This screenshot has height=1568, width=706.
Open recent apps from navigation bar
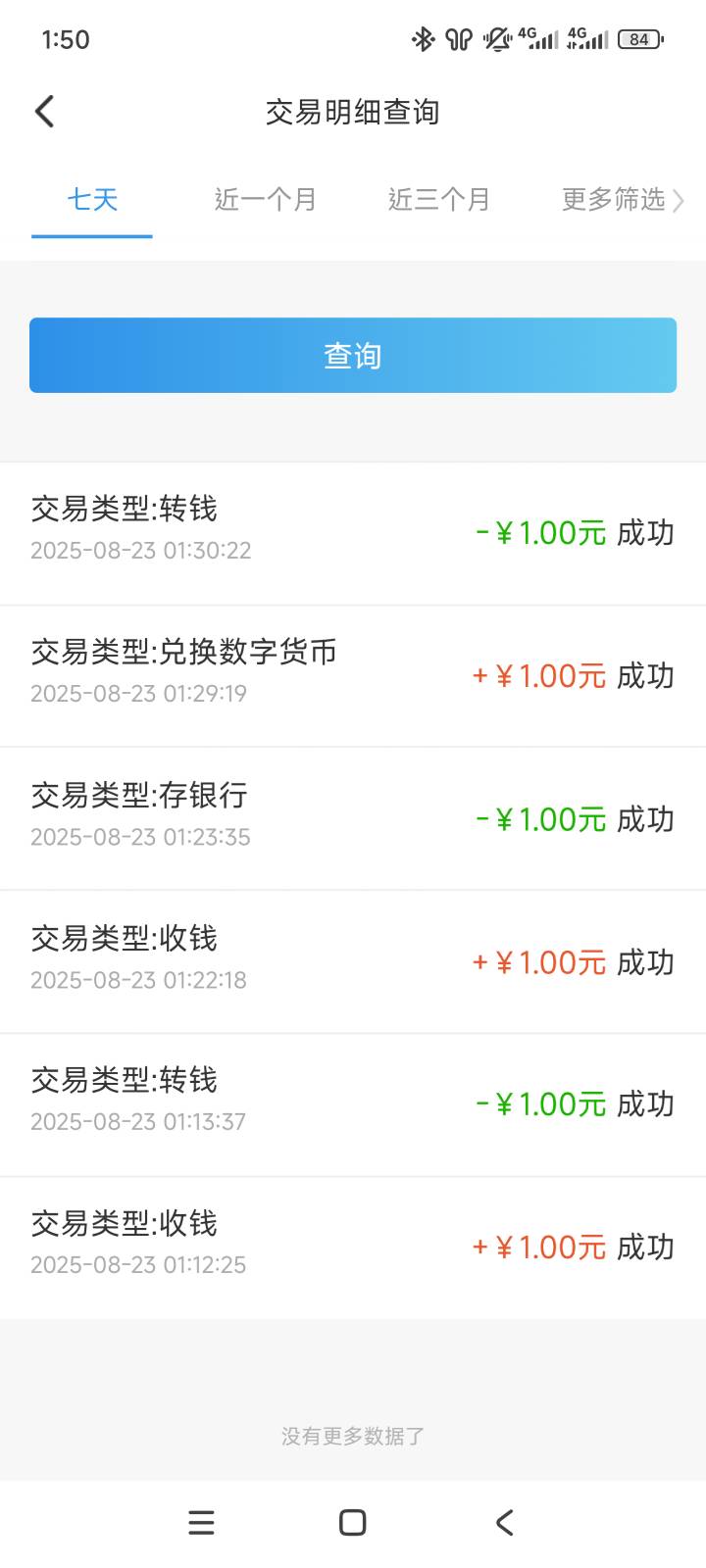tap(201, 1522)
